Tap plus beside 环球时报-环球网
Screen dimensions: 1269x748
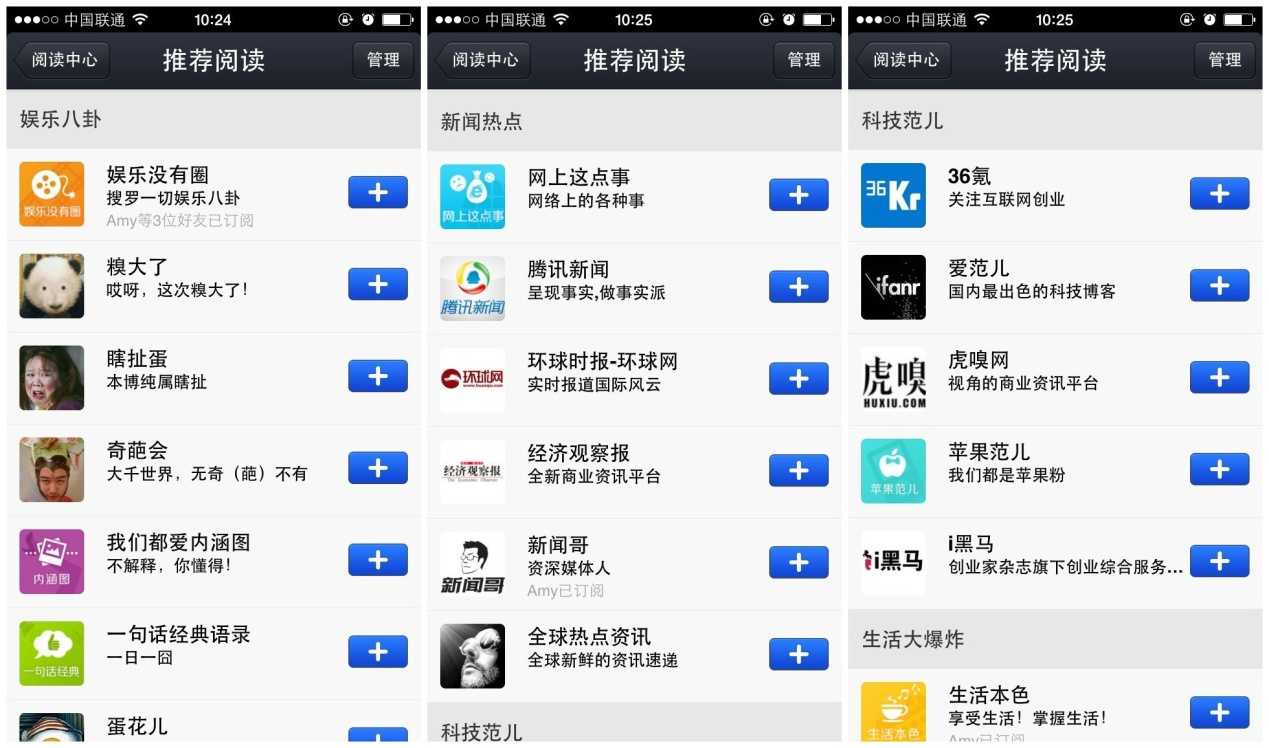[x=799, y=379]
